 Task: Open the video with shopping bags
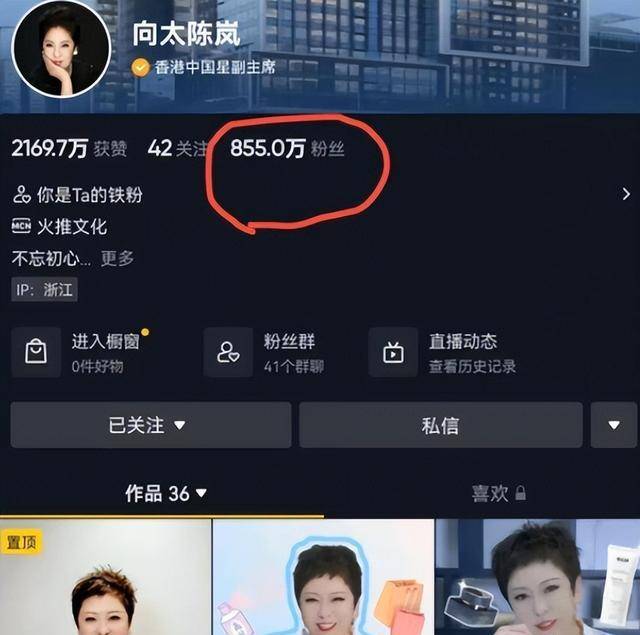pos(322,578)
